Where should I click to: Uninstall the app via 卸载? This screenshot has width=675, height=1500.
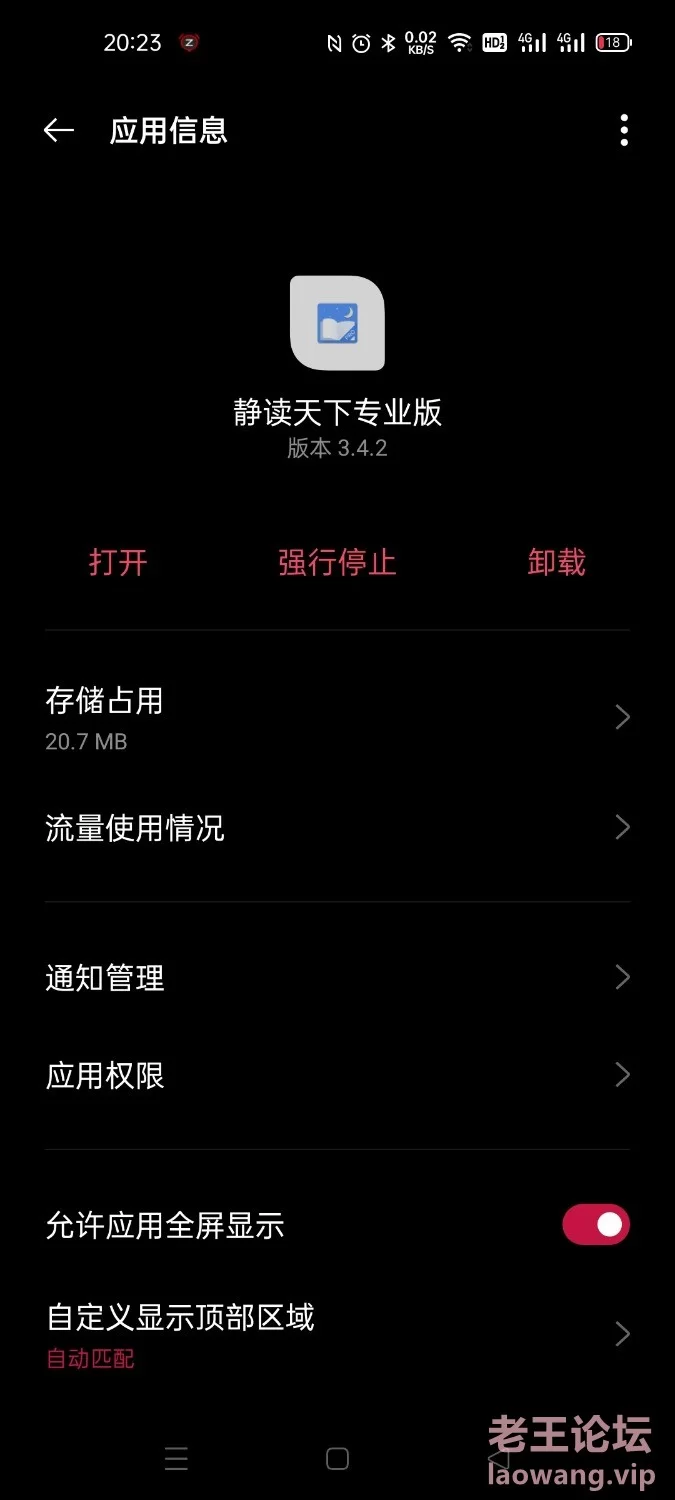pyautogui.click(x=556, y=562)
